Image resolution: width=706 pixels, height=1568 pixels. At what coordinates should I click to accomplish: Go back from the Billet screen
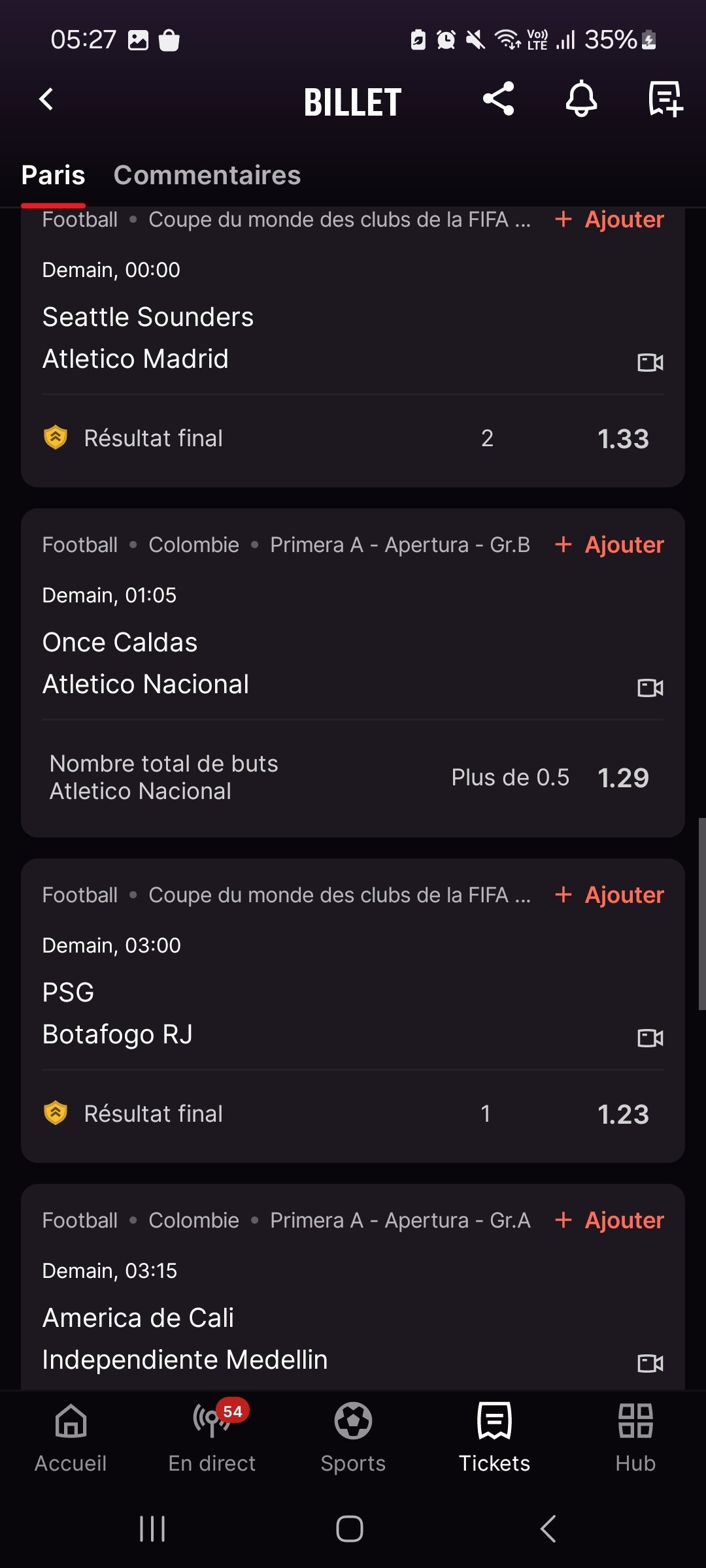[46, 100]
